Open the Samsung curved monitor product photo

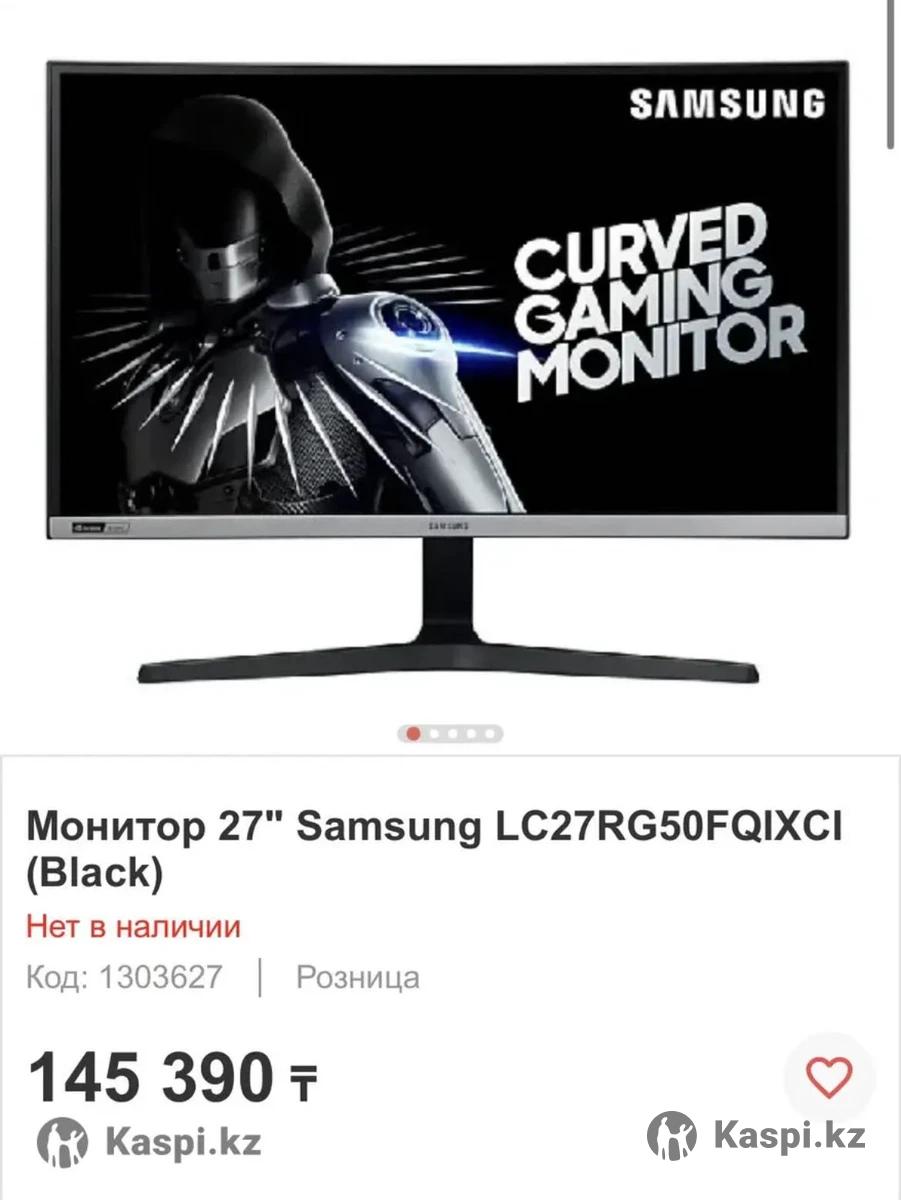(x=448, y=370)
